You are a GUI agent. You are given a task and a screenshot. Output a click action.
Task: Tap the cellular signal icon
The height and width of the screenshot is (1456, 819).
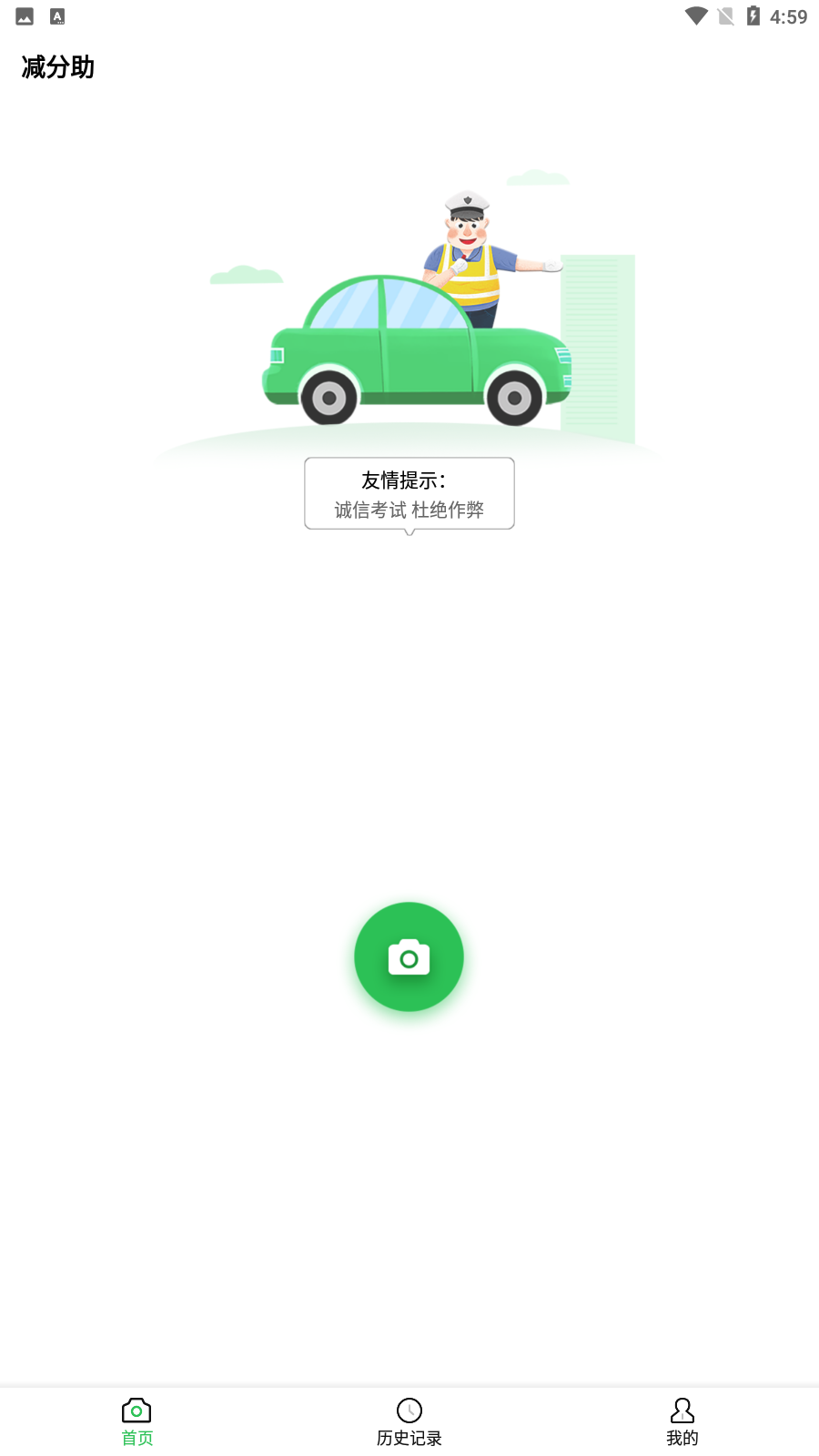click(723, 15)
